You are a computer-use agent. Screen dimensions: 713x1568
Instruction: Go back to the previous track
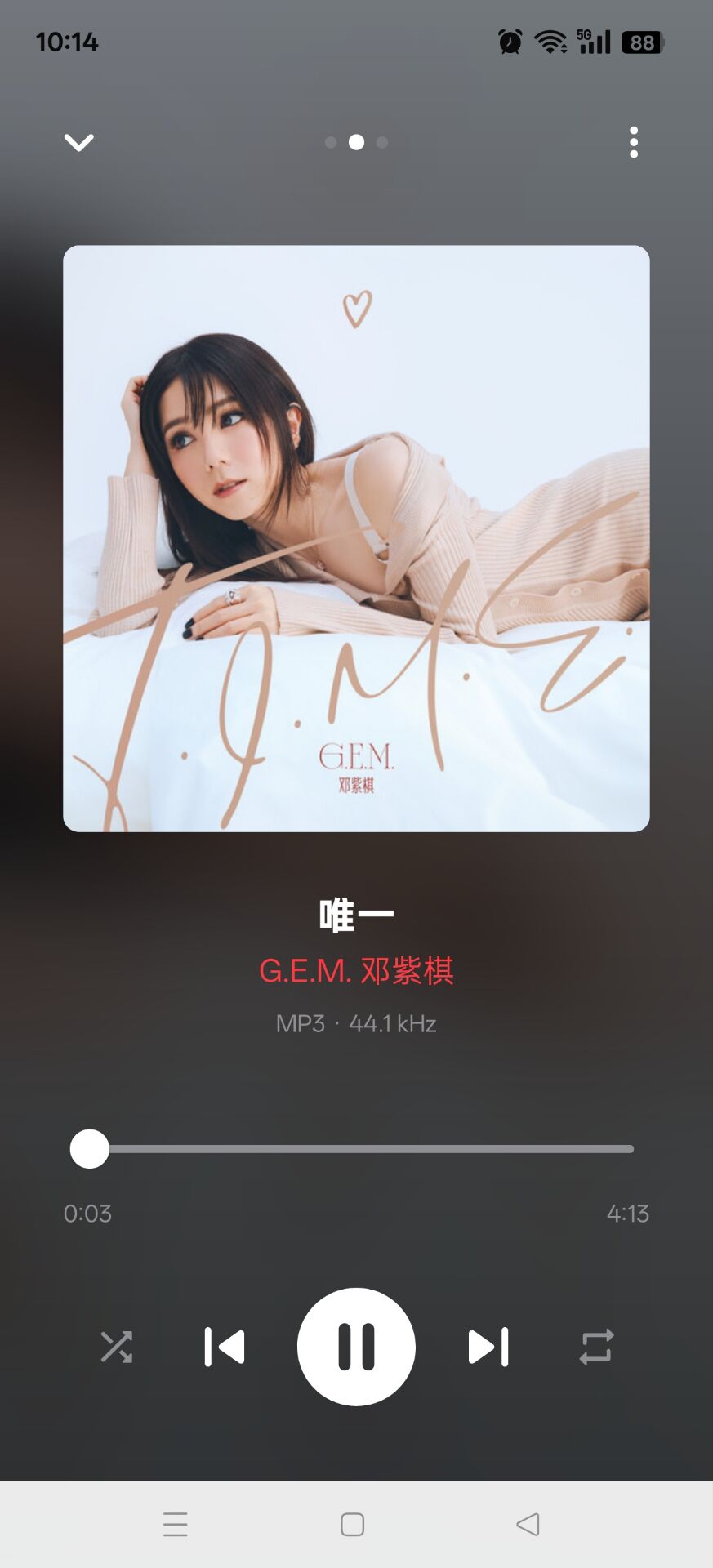[225, 1347]
